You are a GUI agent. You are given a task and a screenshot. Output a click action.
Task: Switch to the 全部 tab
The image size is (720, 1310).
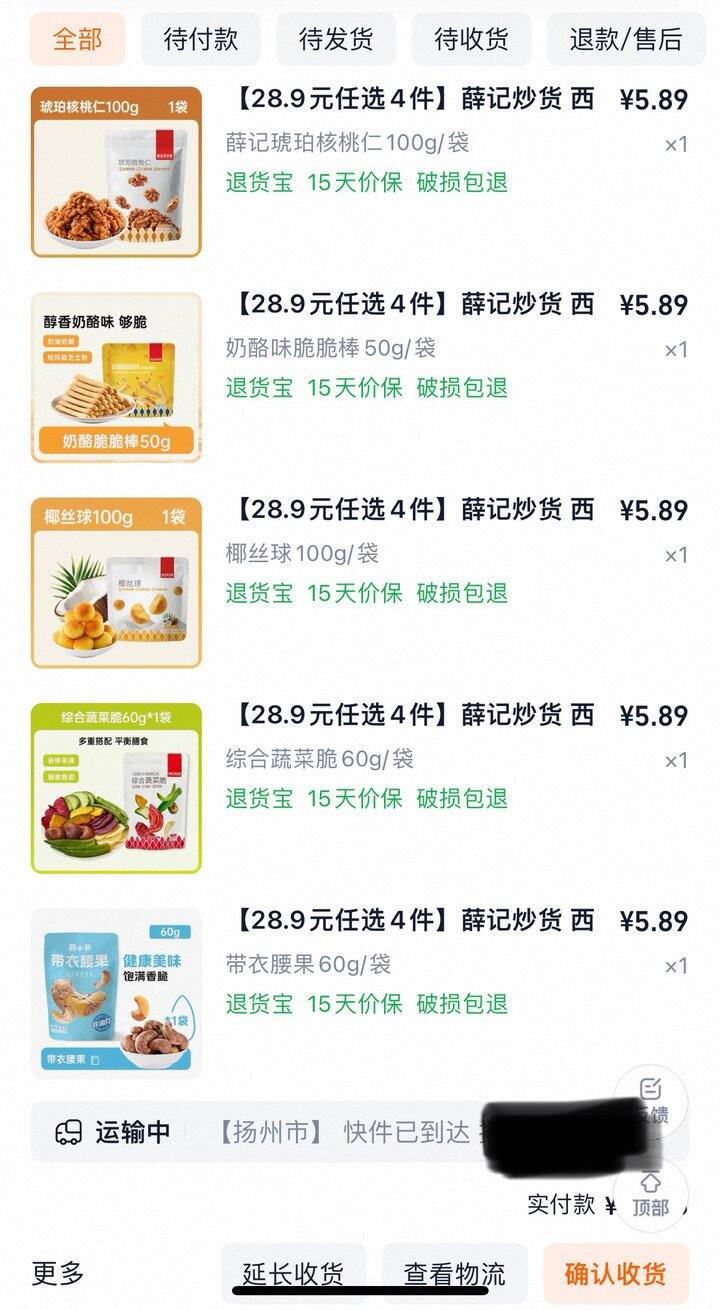click(x=77, y=39)
